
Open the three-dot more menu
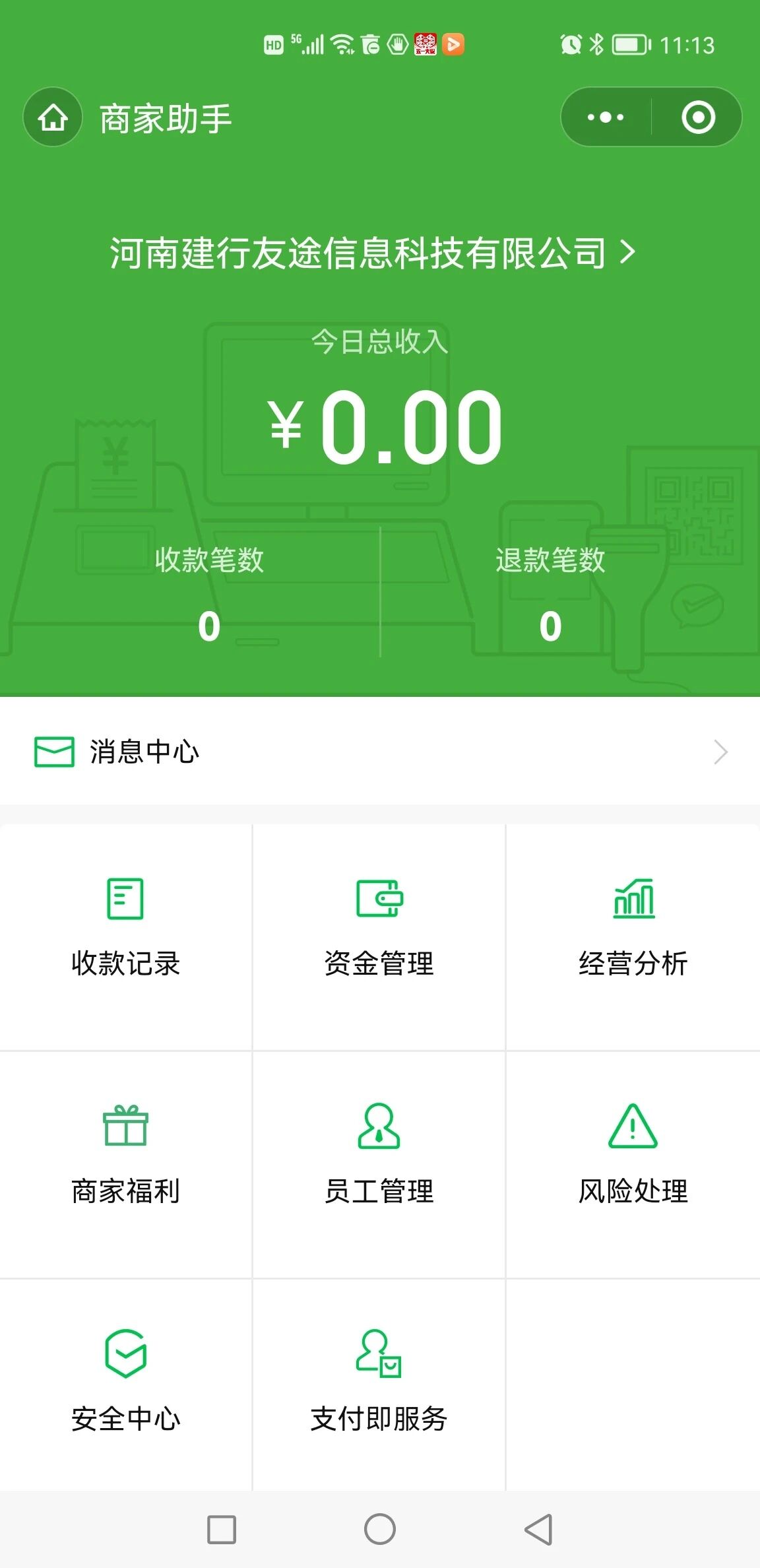click(x=606, y=117)
